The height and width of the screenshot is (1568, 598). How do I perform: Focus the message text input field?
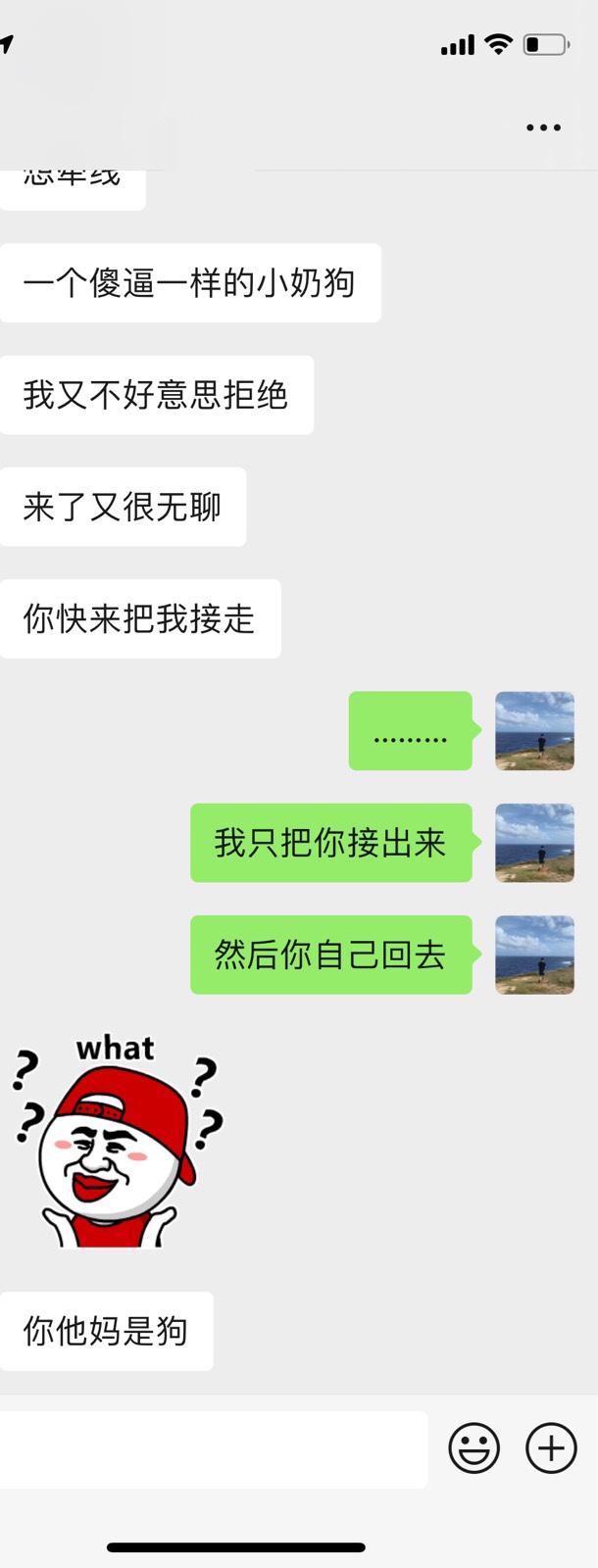212,1449
